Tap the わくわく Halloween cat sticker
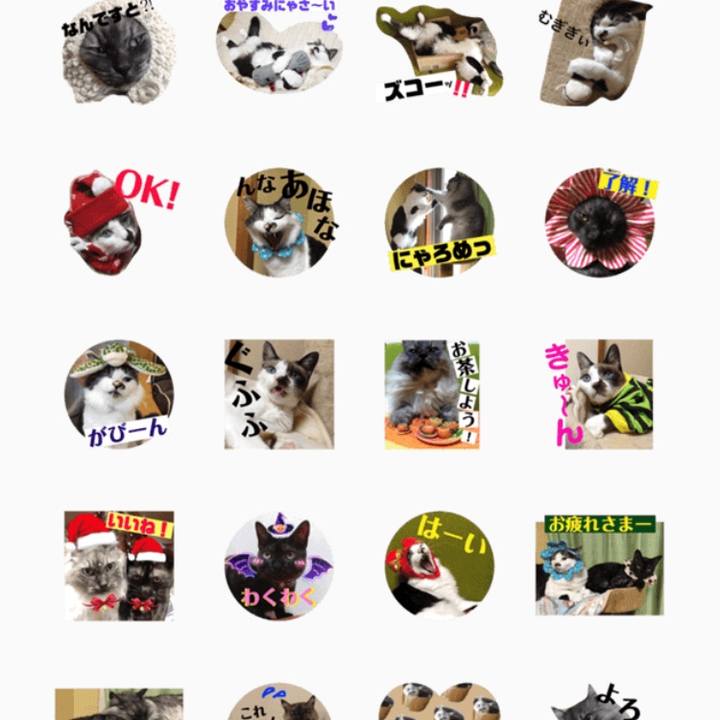The height and width of the screenshot is (720, 720). point(279,566)
